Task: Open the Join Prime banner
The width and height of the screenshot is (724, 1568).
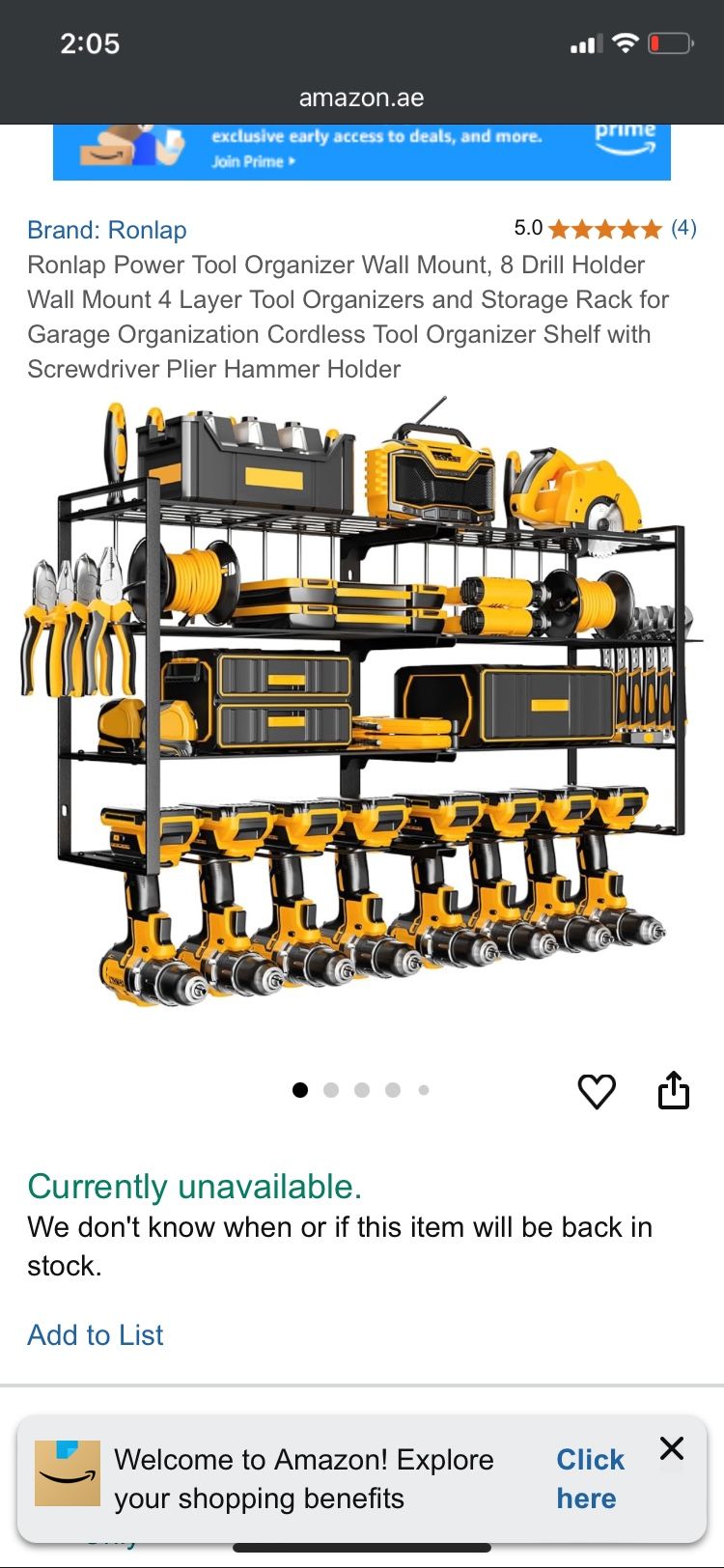Action: point(361,152)
